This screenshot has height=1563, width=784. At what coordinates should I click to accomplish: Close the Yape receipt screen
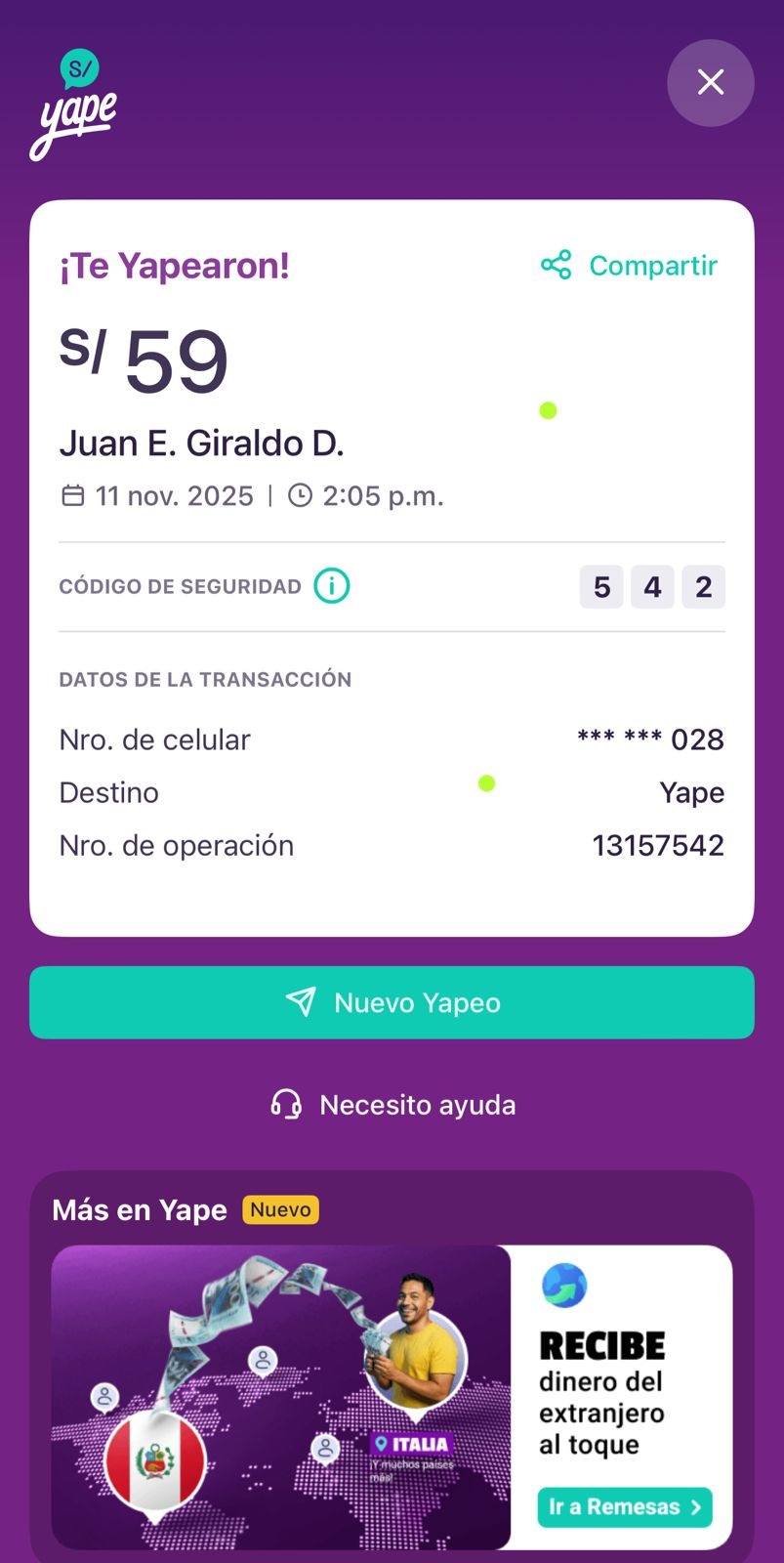(710, 83)
